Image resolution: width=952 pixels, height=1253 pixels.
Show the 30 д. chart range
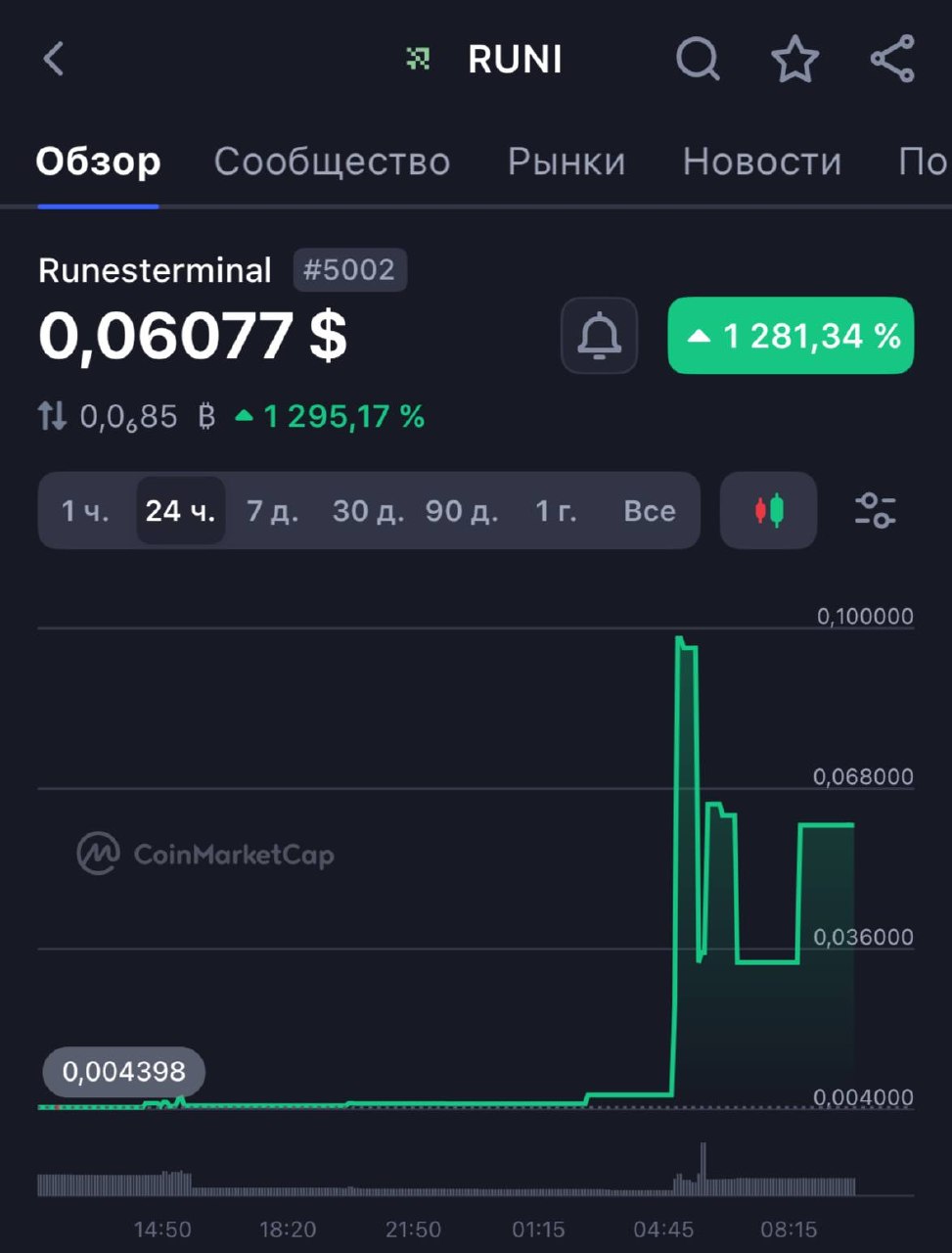[368, 511]
